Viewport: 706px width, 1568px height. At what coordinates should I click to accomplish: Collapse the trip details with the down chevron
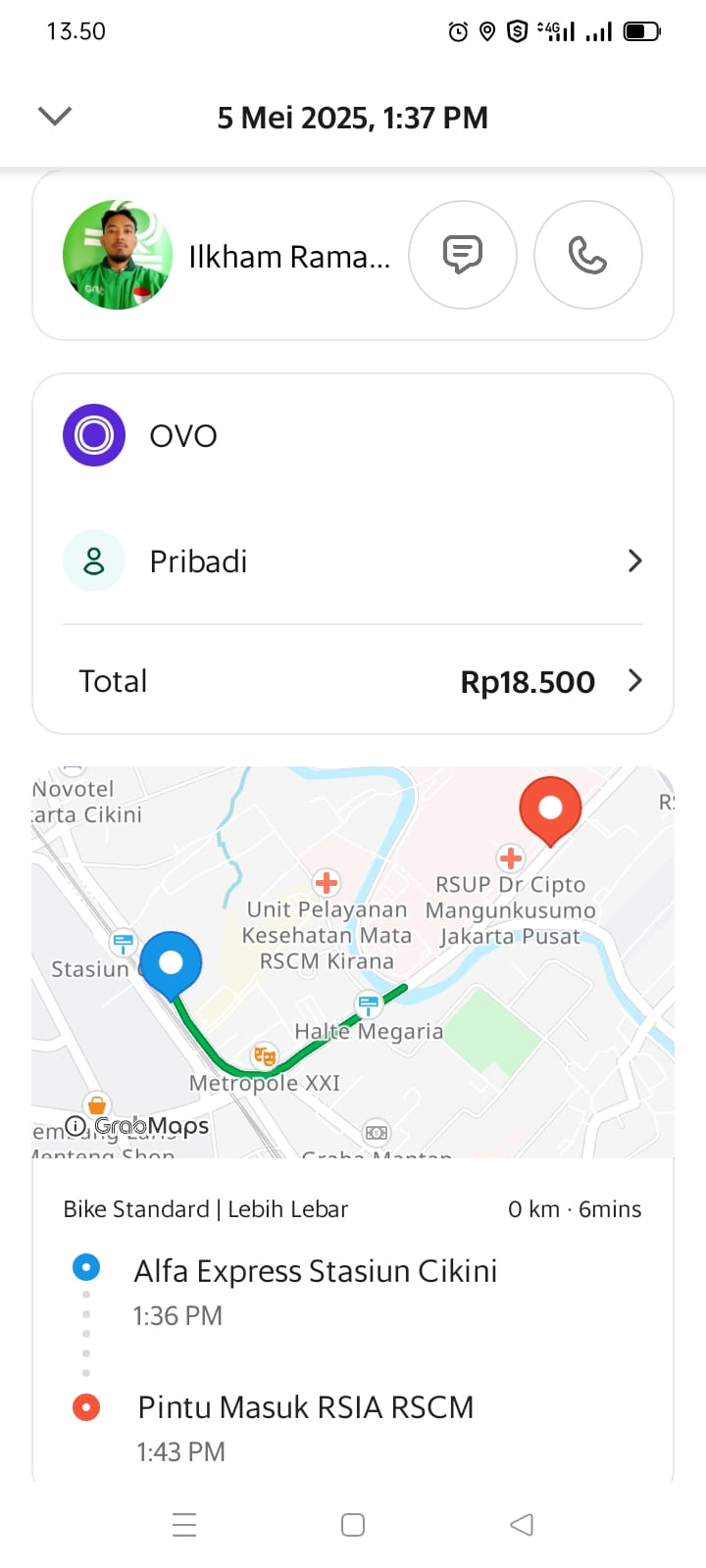pyautogui.click(x=55, y=117)
